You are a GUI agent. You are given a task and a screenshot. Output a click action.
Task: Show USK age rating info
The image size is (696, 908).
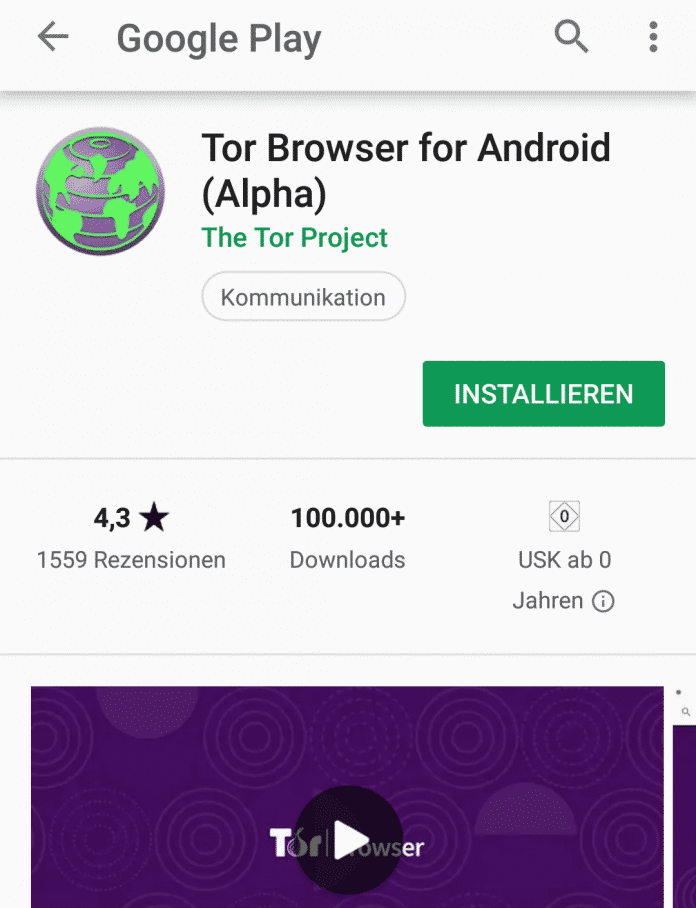click(x=603, y=601)
